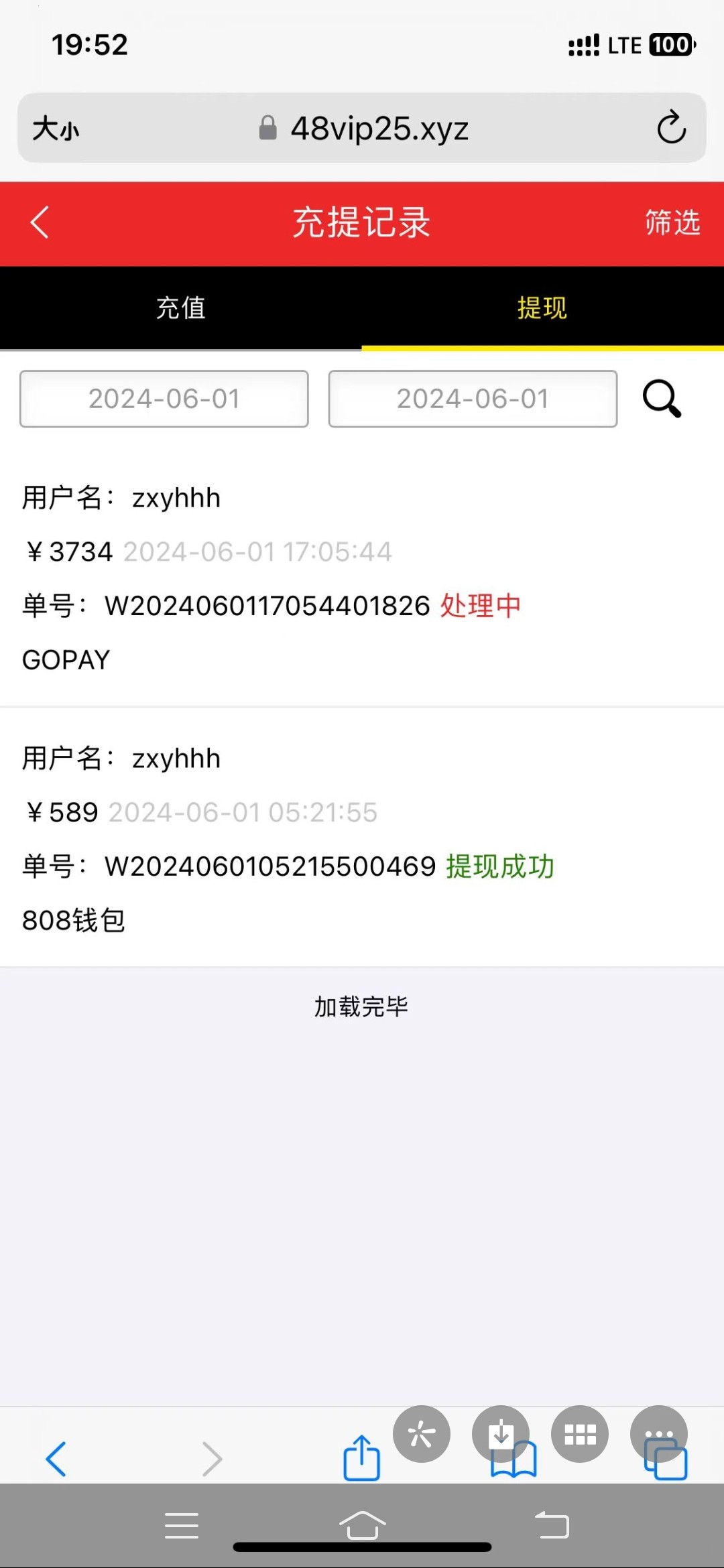Screen dimensions: 724x1568
Task: Select the 提现 tab
Action: pos(542,308)
